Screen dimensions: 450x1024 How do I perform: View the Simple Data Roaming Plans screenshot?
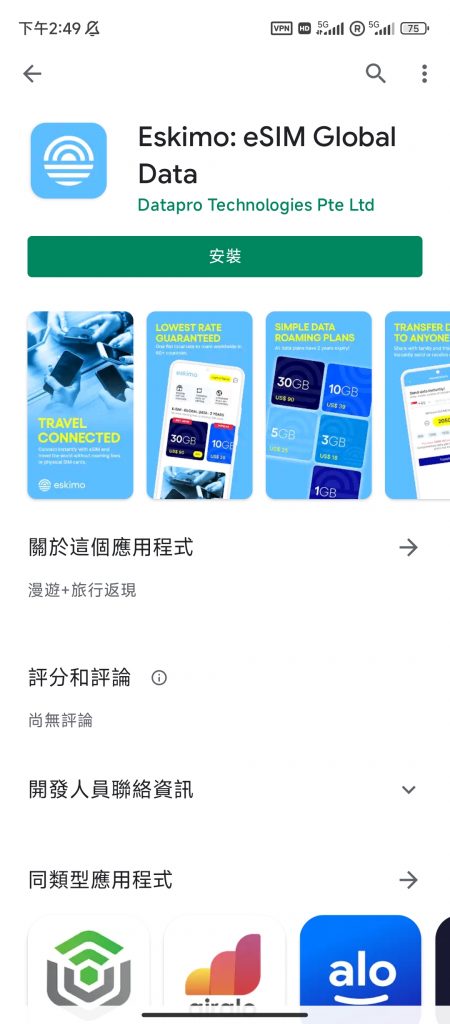[x=319, y=405]
